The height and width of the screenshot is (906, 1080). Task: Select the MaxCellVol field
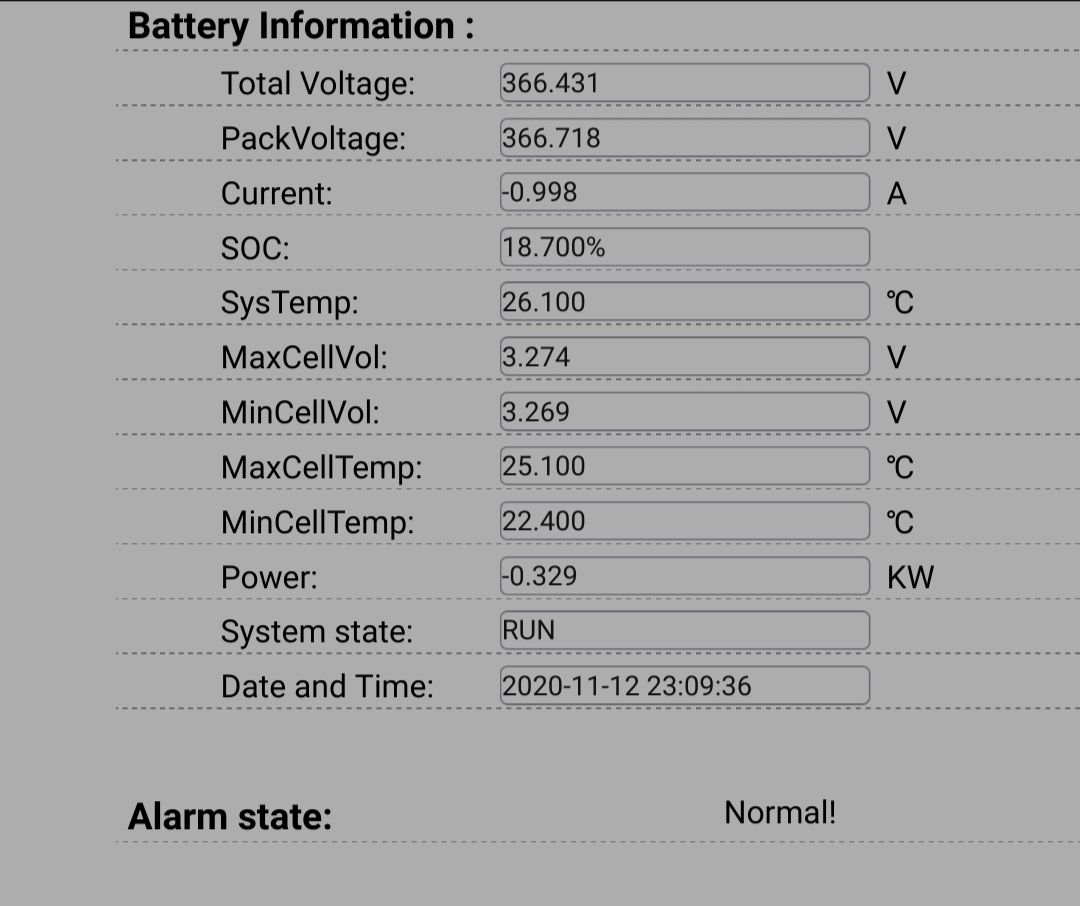pos(684,356)
